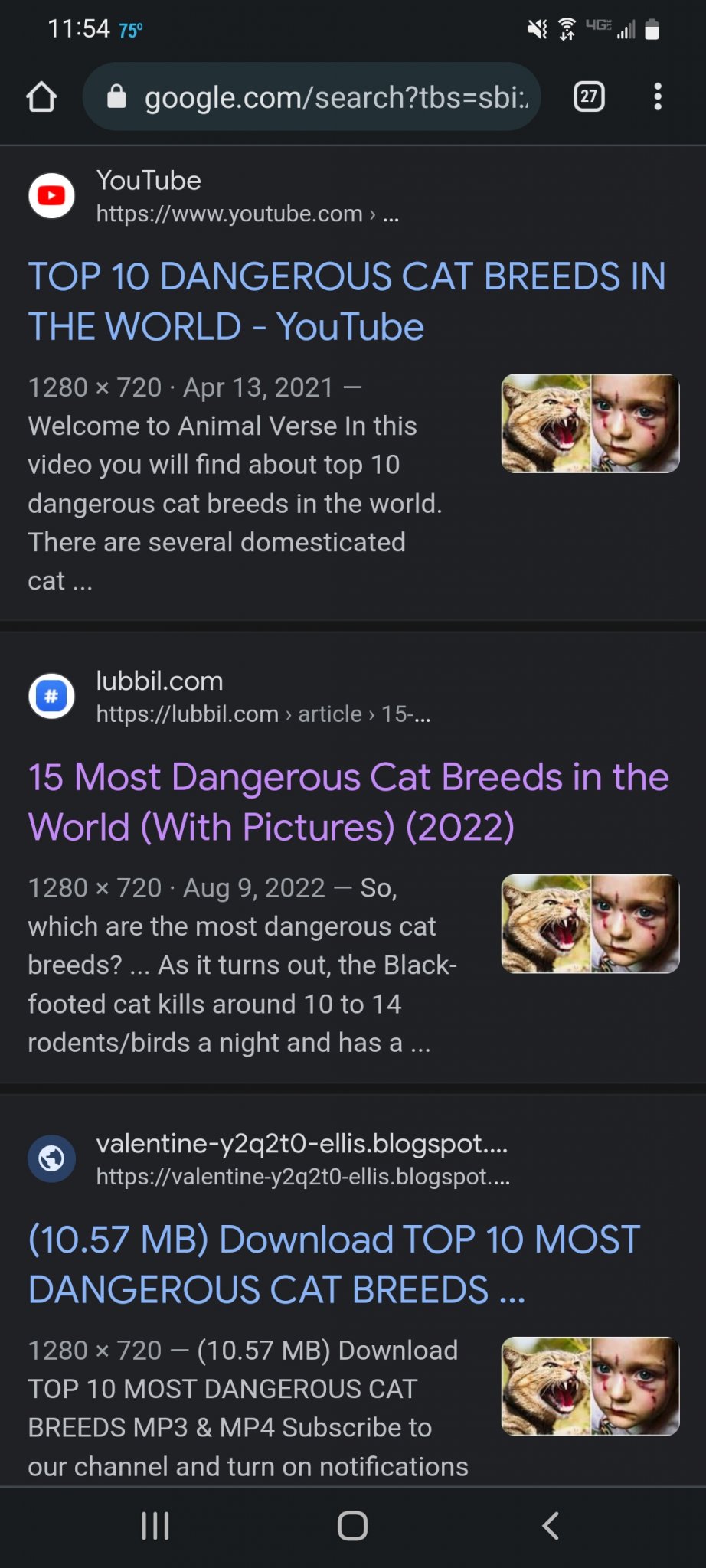Open Chrome's three-dot overflow menu

[x=657, y=97]
